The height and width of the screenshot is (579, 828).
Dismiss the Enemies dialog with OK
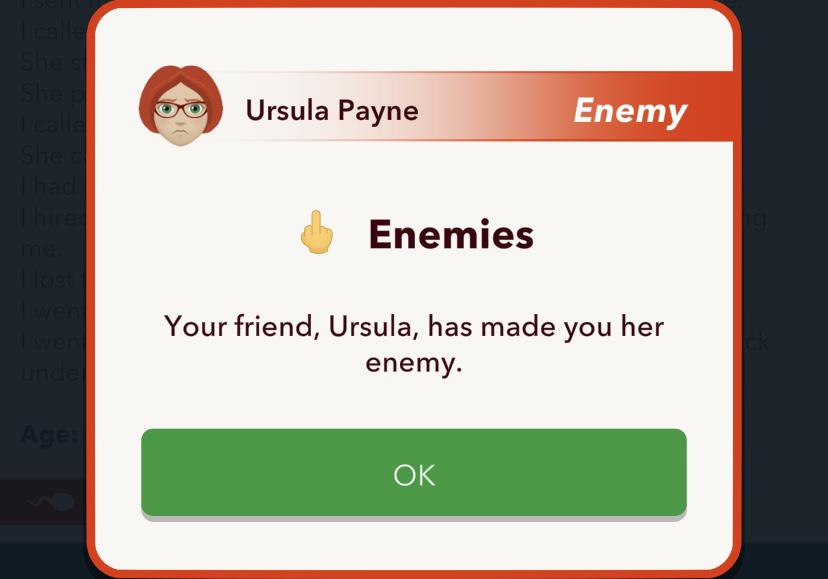(413, 473)
